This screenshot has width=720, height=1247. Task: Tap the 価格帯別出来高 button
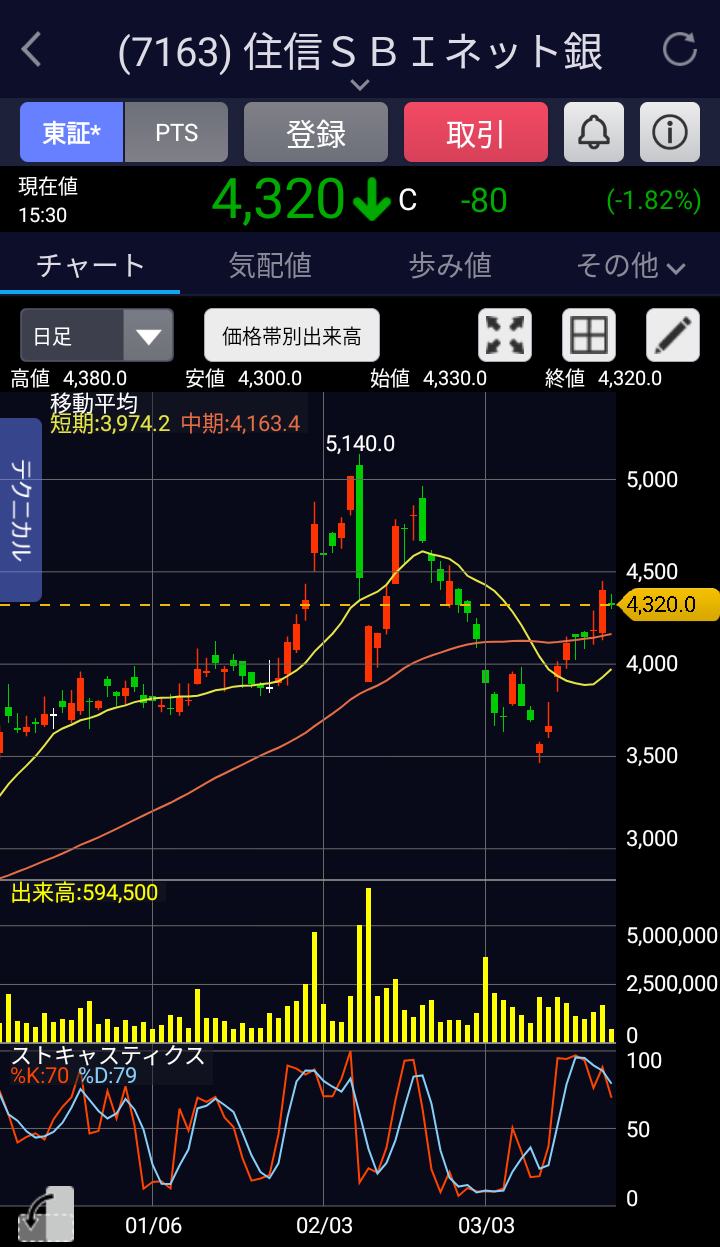coord(292,335)
